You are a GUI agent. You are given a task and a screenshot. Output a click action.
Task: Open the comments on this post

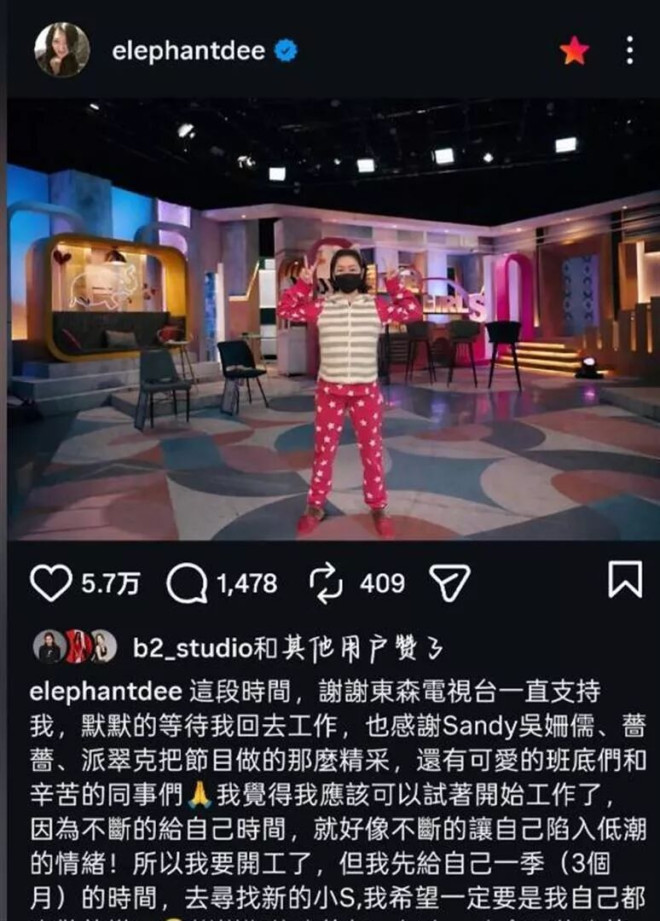point(187,582)
